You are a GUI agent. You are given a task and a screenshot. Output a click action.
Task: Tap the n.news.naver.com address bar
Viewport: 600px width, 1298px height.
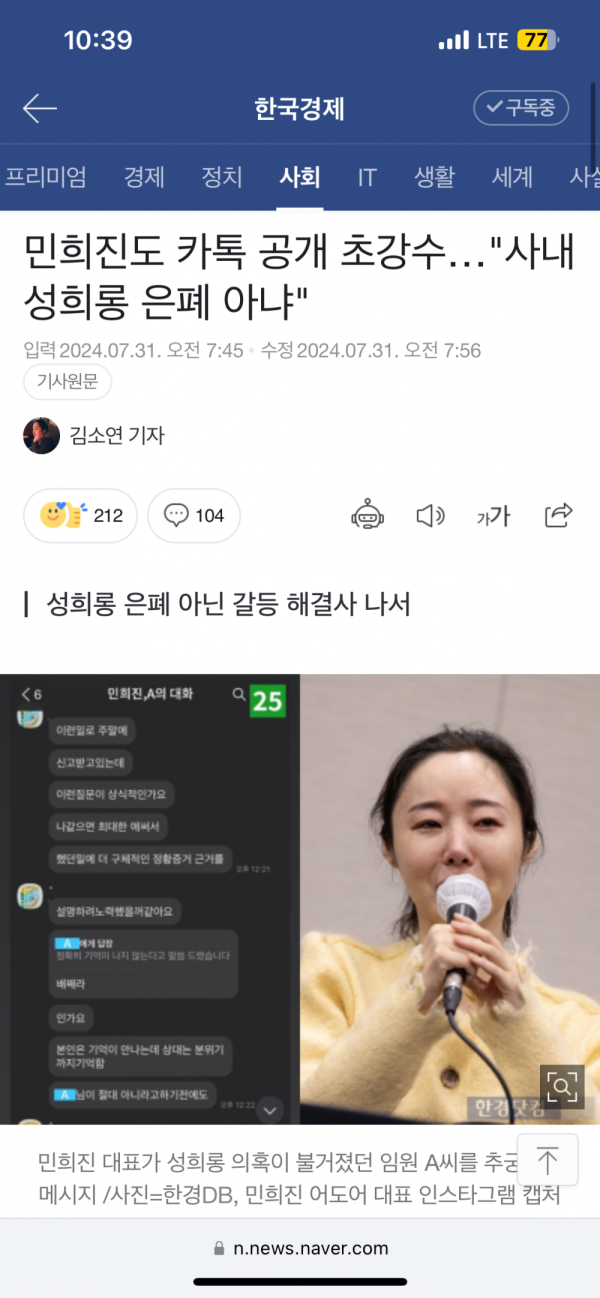click(300, 1249)
